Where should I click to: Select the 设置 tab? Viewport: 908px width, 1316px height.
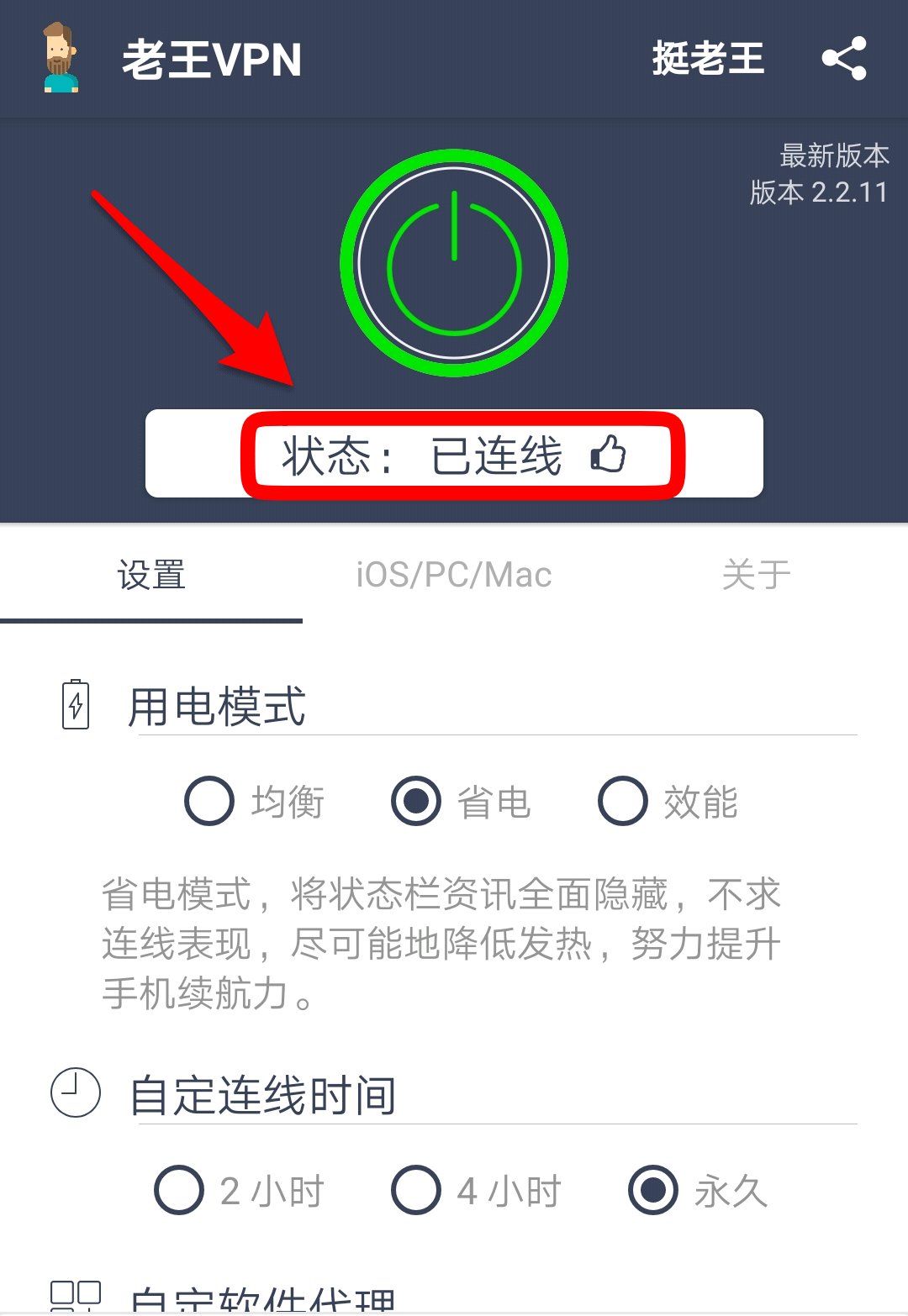click(151, 576)
